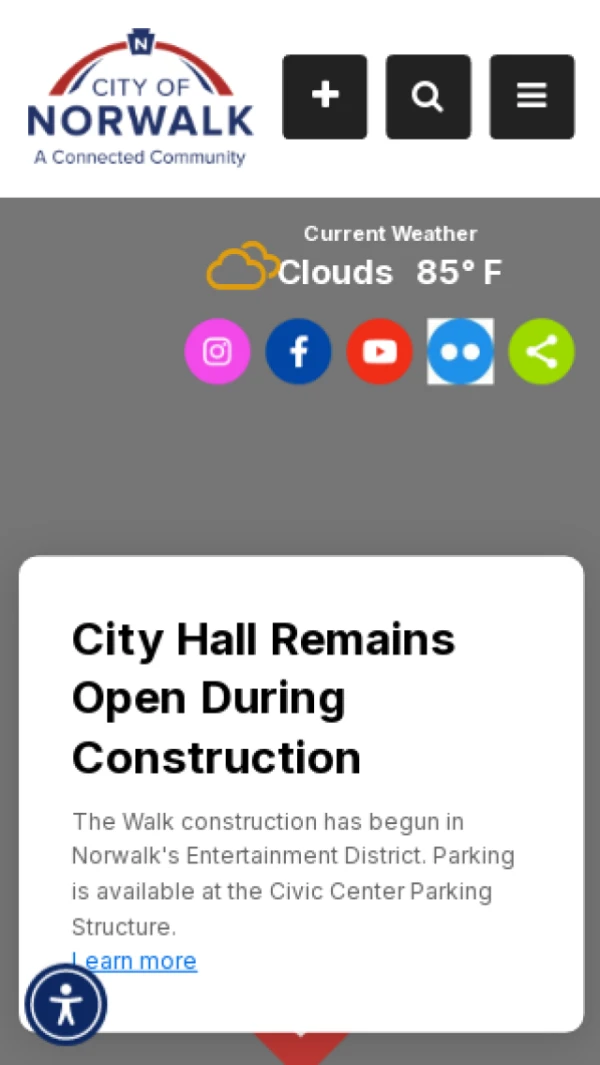Visit the city's Instagram page
Screen dimensions: 600x1065
217,352
